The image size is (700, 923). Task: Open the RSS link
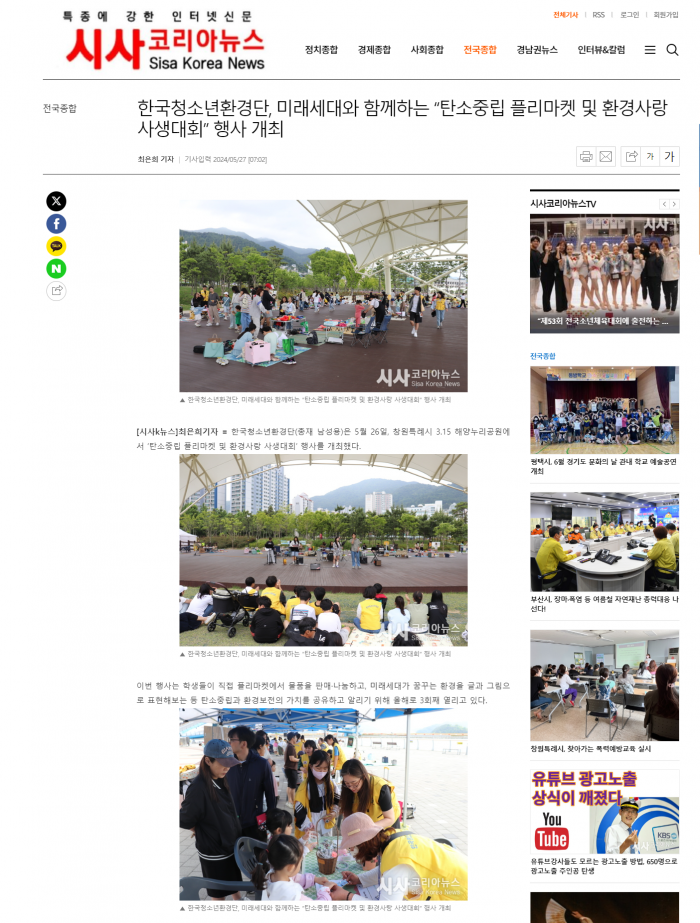pos(598,15)
